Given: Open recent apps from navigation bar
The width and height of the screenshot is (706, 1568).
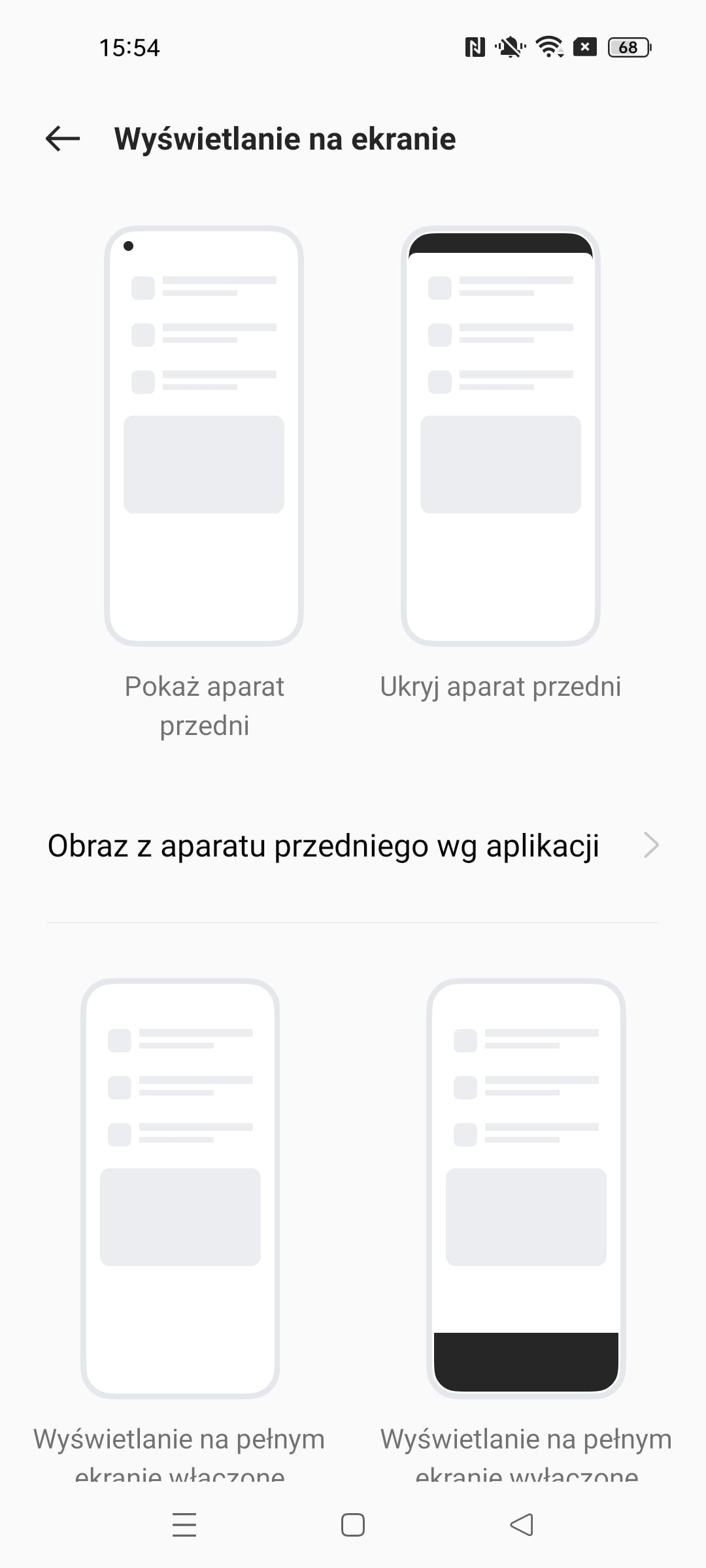Looking at the screenshot, I should pyautogui.click(x=184, y=1525).
